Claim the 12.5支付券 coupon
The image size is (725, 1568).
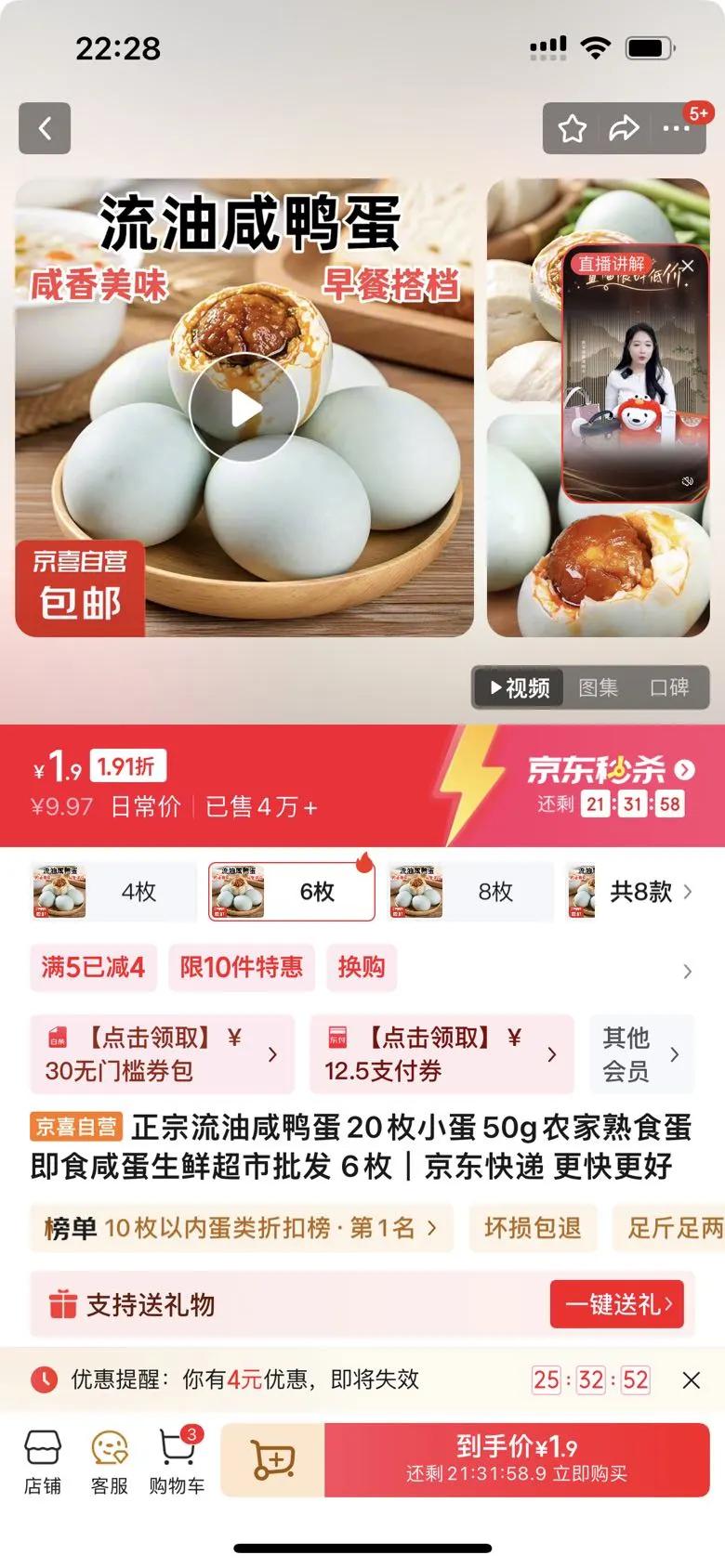pos(442,1053)
